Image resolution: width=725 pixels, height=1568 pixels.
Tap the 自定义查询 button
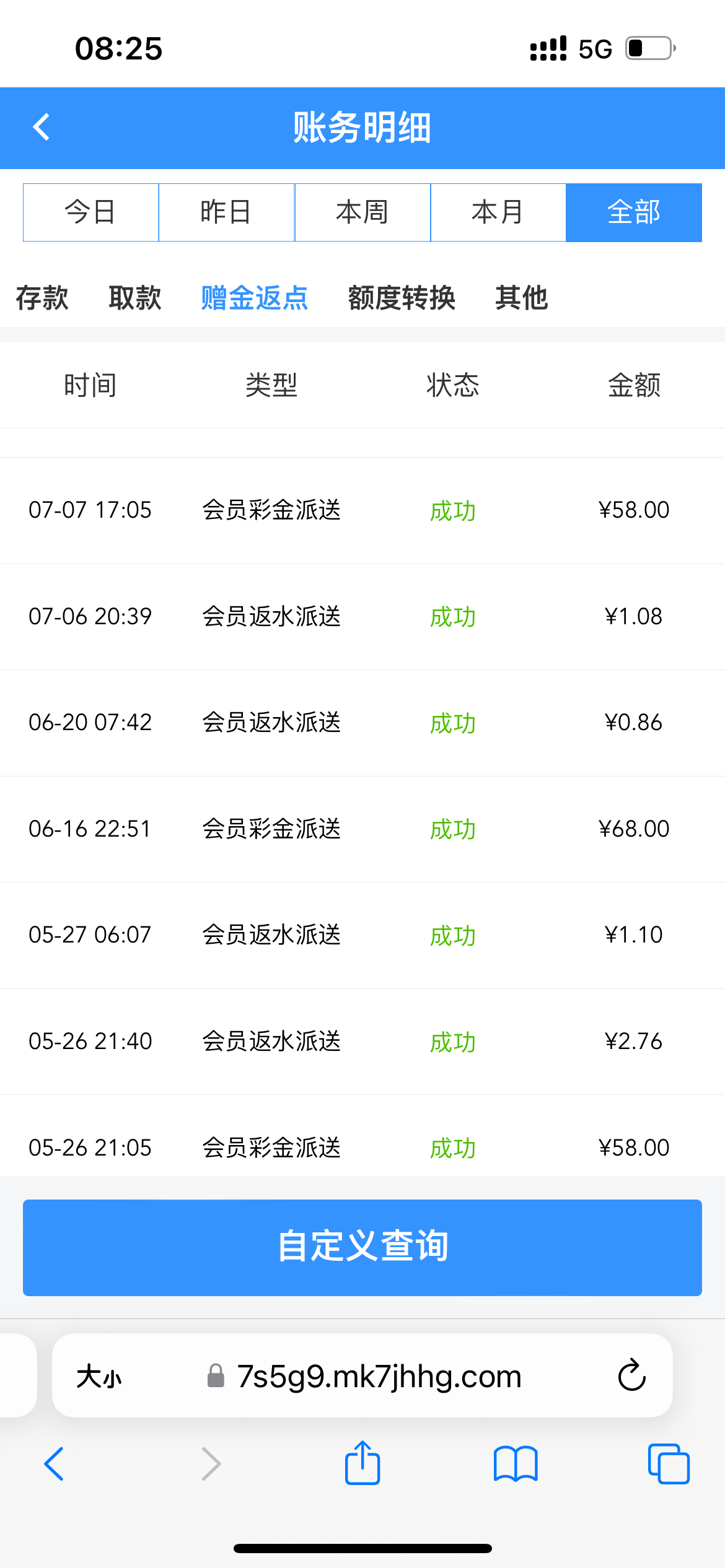pyautogui.click(x=362, y=1247)
